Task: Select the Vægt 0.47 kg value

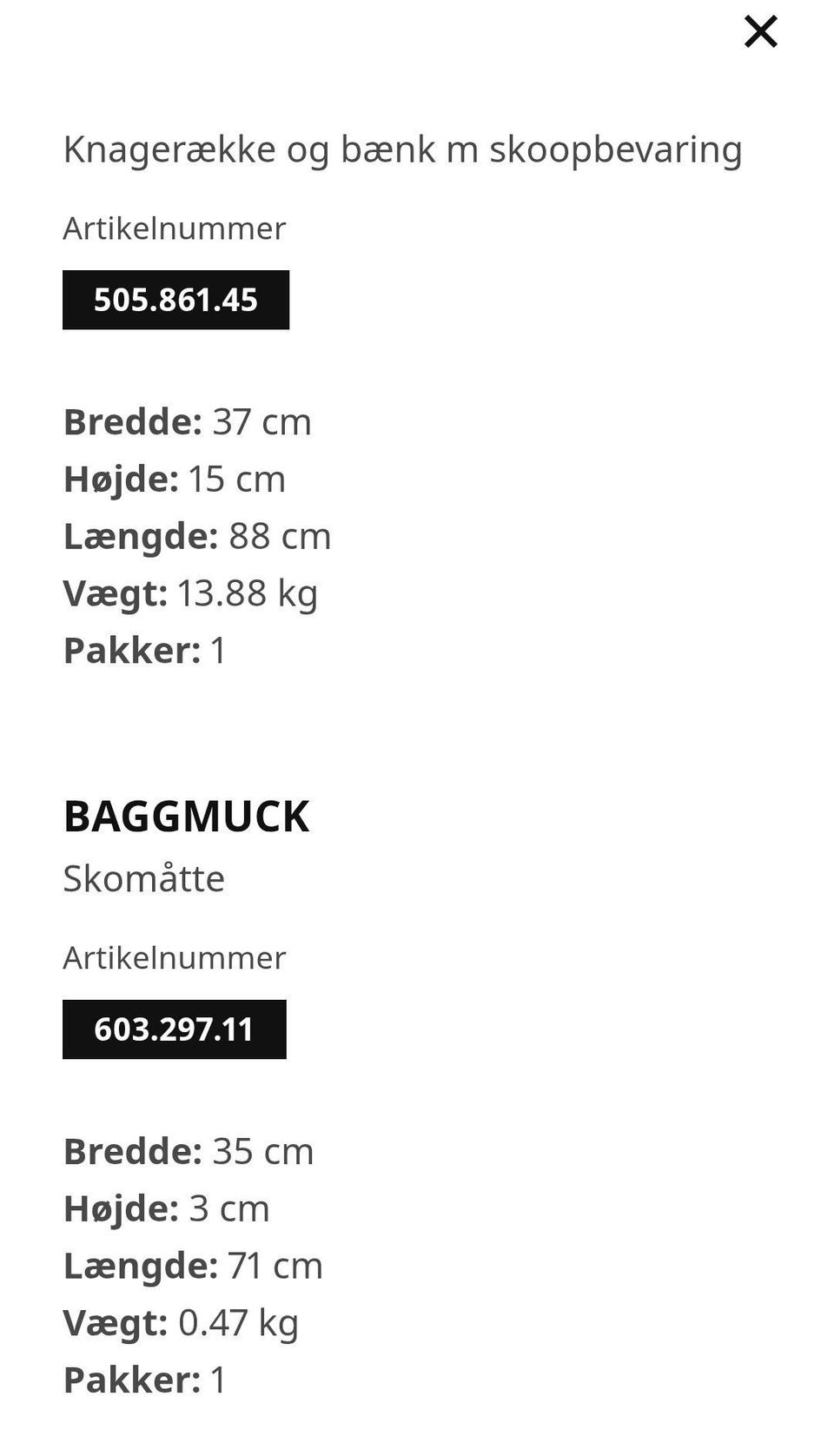Action: [181, 1322]
